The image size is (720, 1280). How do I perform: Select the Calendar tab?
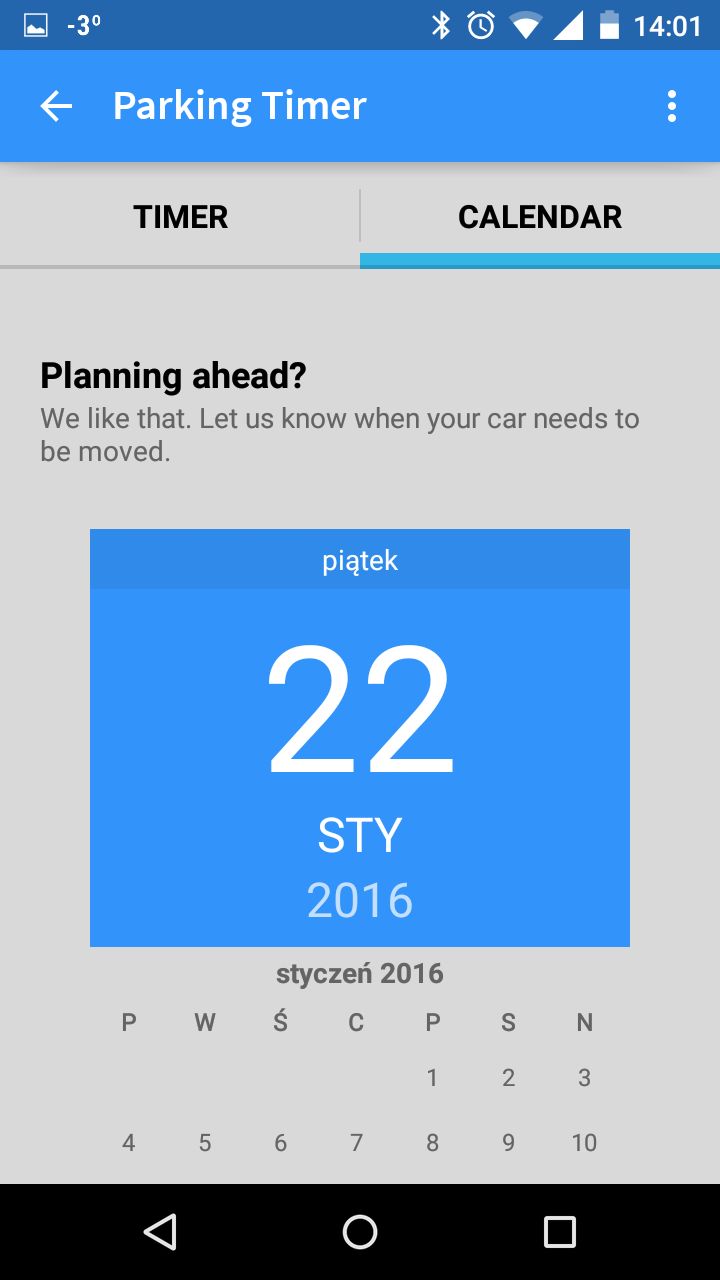pyautogui.click(x=540, y=216)
